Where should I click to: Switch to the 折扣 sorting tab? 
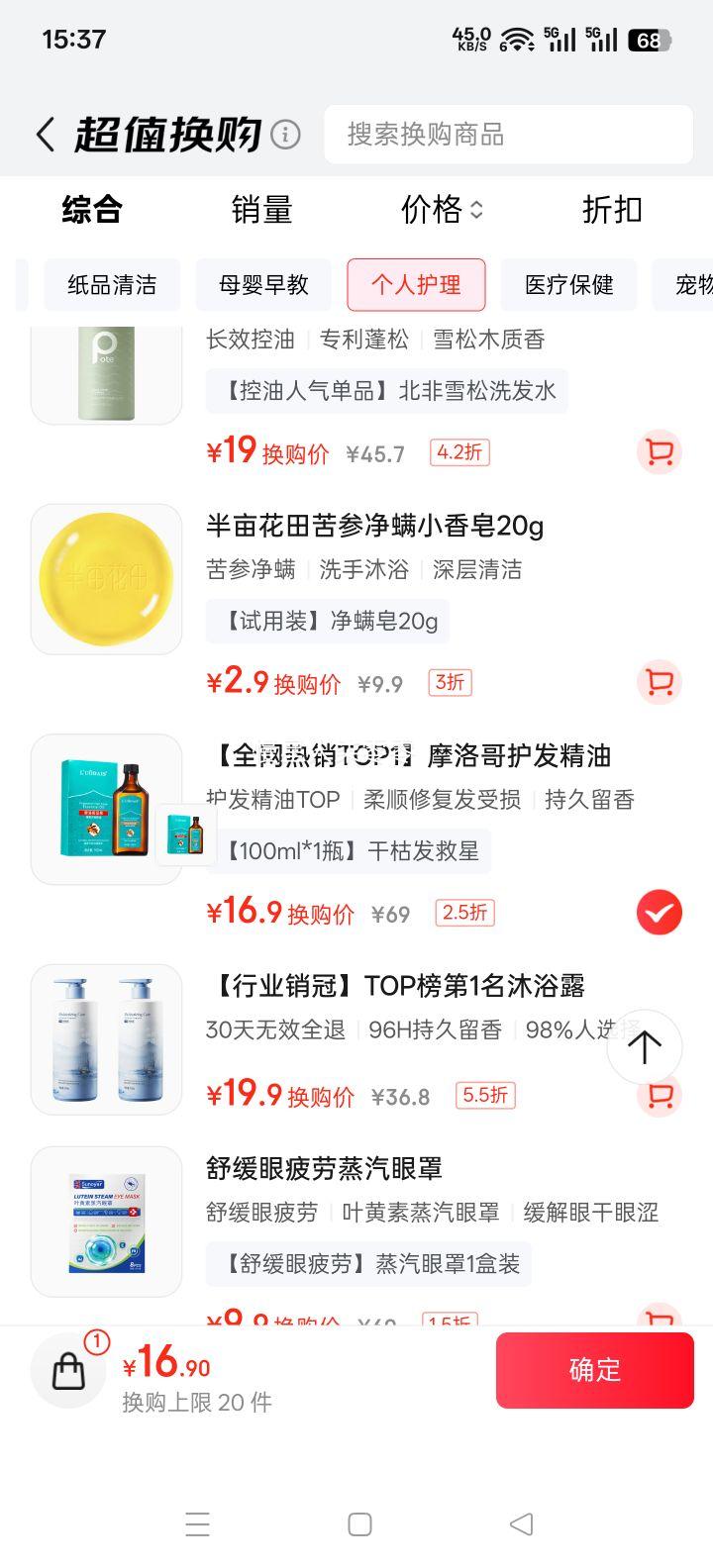(x=611, y=210)
